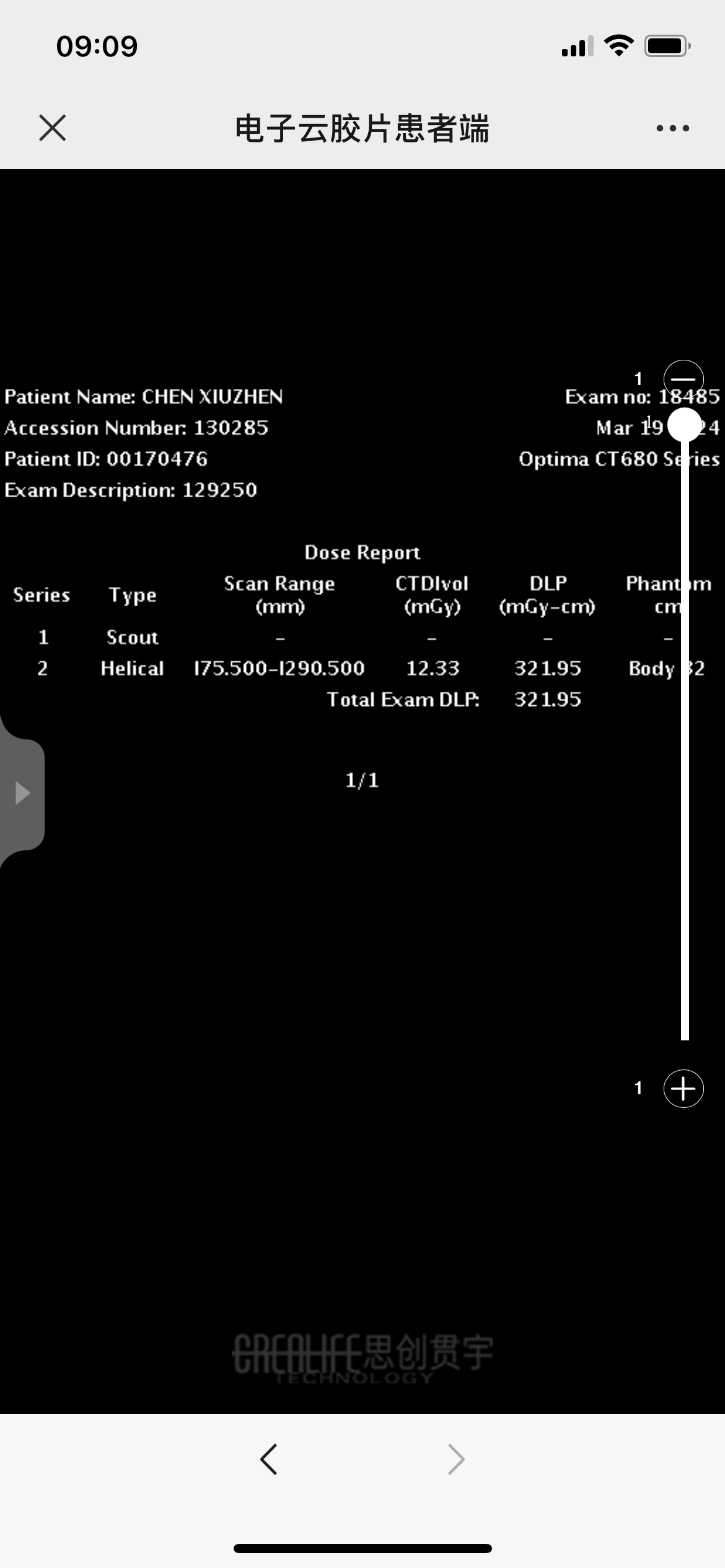Tap the white slider handle
The height and width of the screenshot is (1568, 725).
[685, 425]
